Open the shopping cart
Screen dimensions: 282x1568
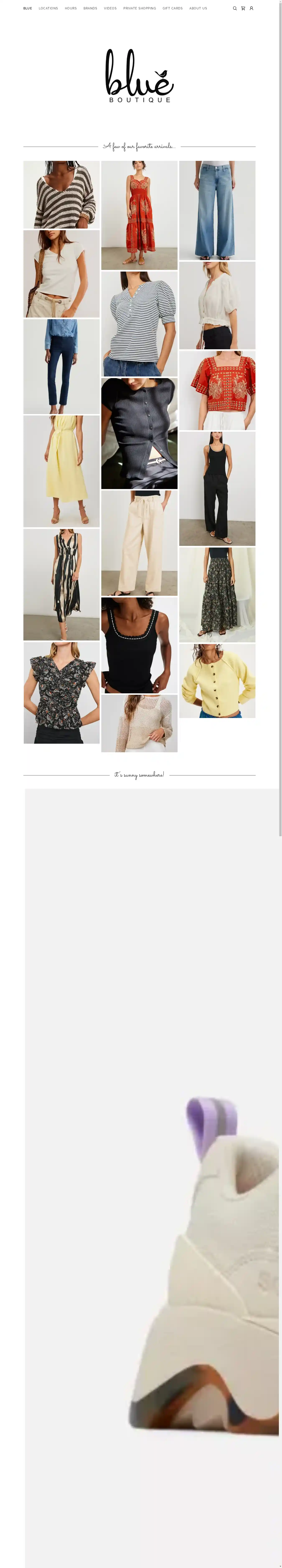pyautogui.click(x=243, y=9)
